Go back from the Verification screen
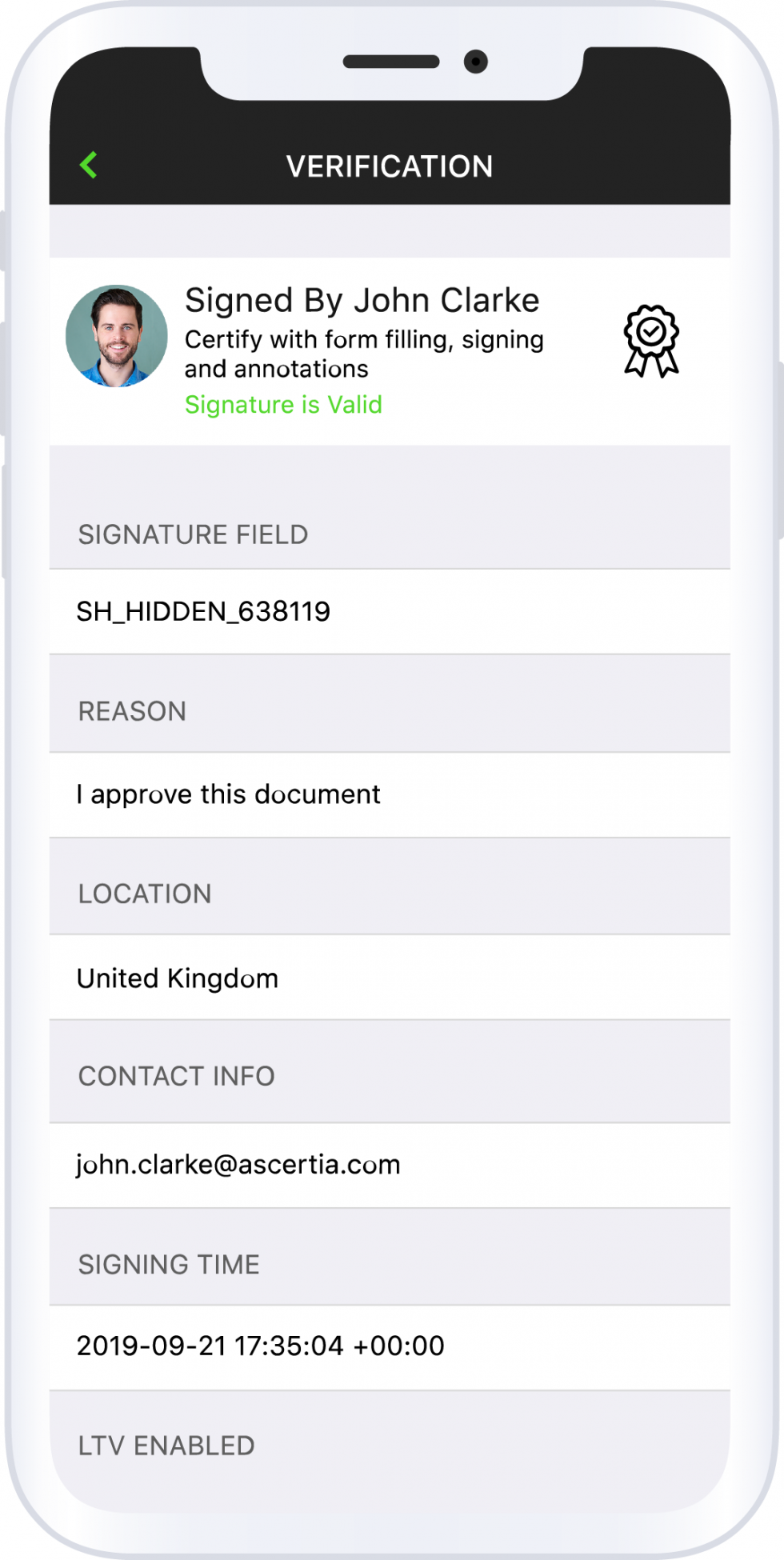The height and width of the screenshot is (1560, 784). tap(89, 165)
